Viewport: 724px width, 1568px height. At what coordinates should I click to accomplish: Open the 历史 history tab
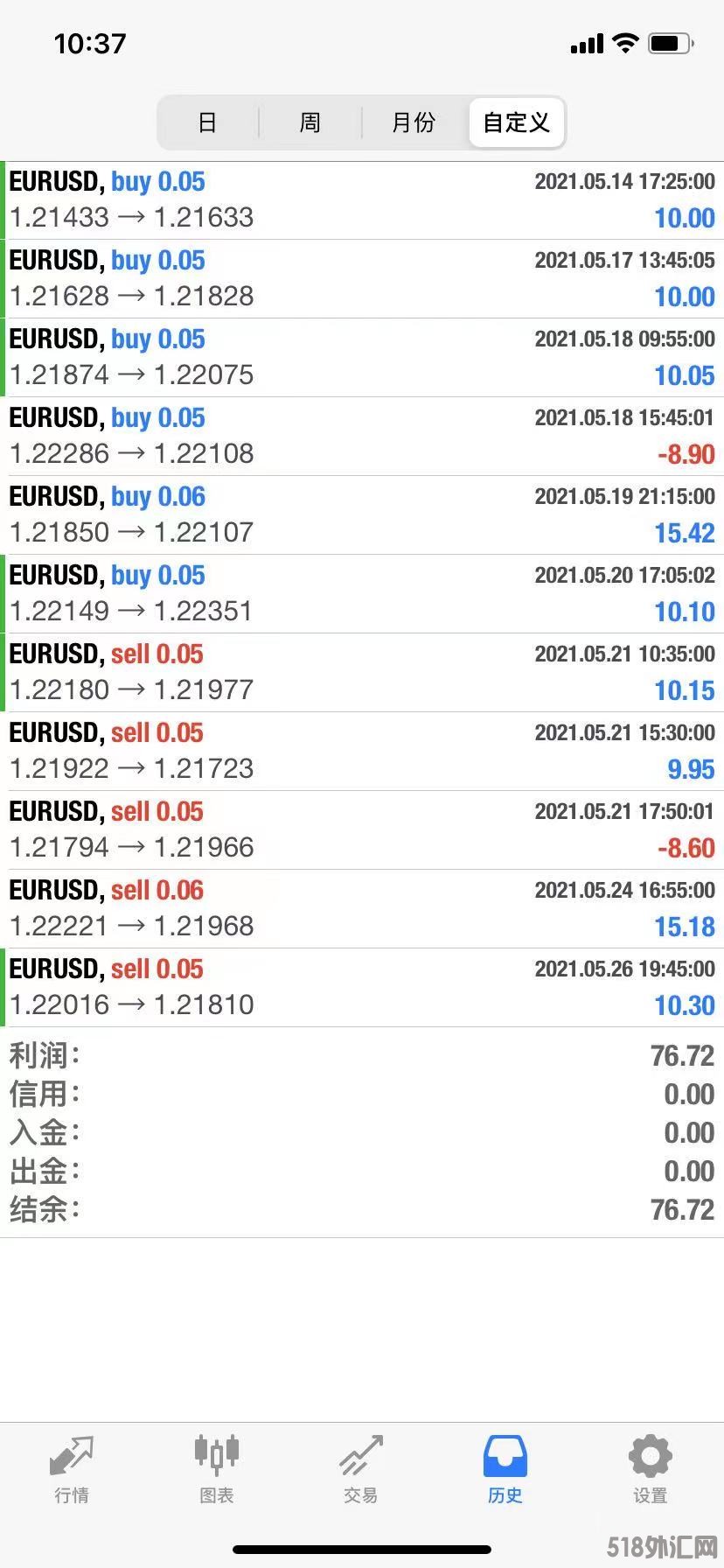(x=505, y=1469)
